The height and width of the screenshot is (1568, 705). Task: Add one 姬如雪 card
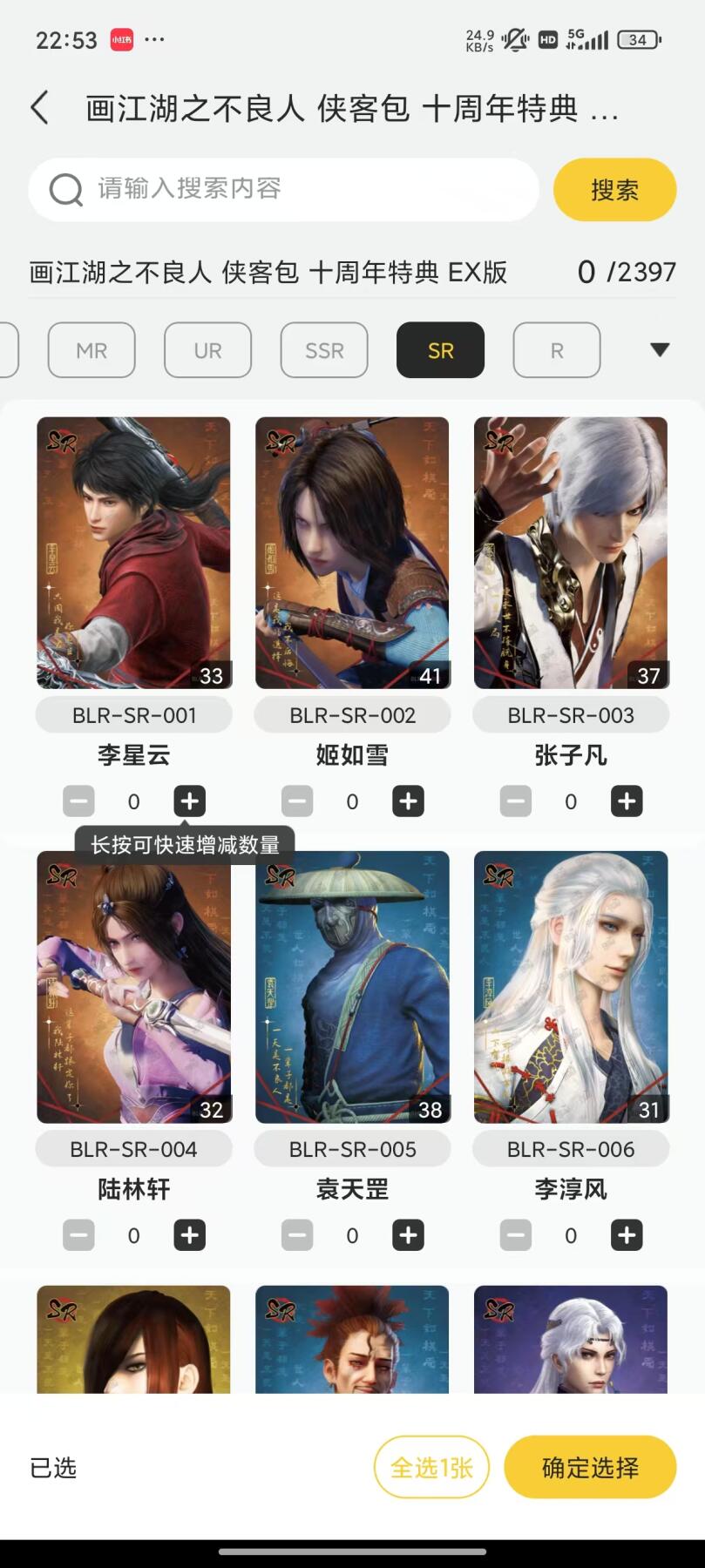point(408,801)
